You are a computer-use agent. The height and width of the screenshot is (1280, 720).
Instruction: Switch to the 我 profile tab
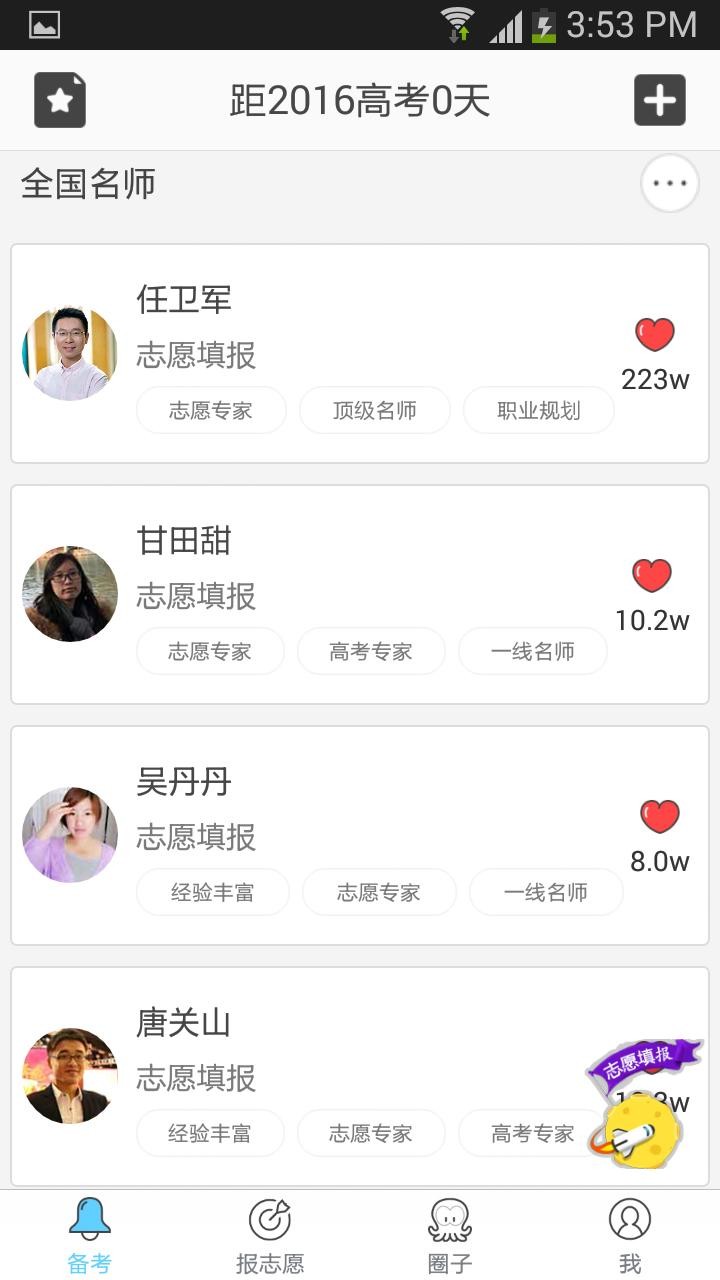[630, 1236]
